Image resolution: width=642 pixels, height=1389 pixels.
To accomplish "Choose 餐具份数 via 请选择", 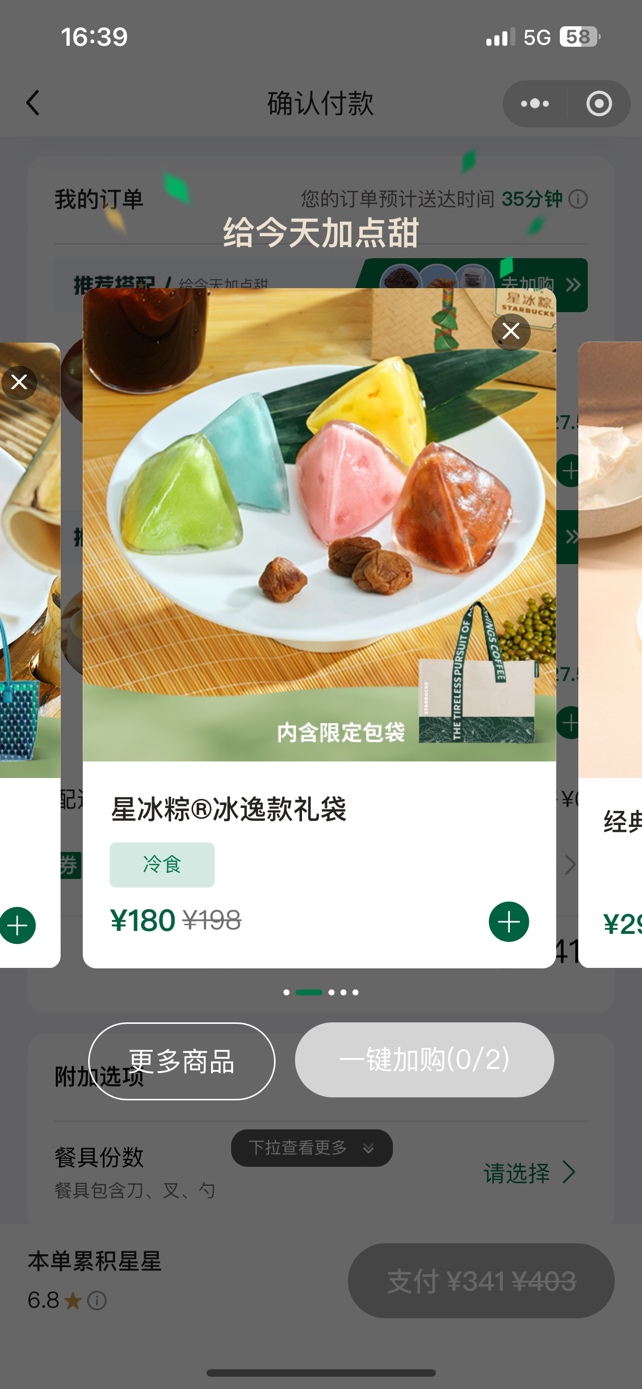I will [529, 1173].
